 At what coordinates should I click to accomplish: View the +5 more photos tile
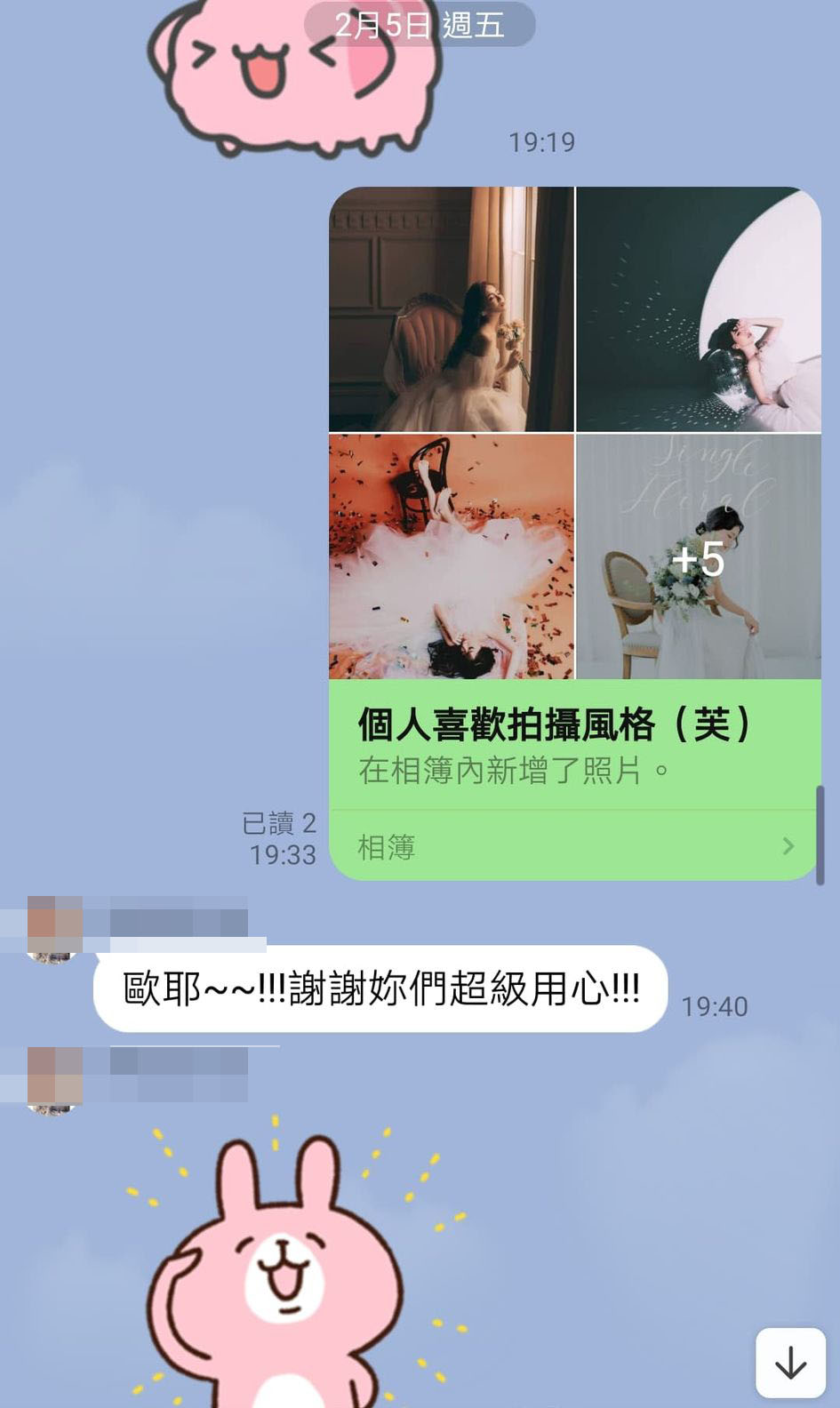coord(699,557)
